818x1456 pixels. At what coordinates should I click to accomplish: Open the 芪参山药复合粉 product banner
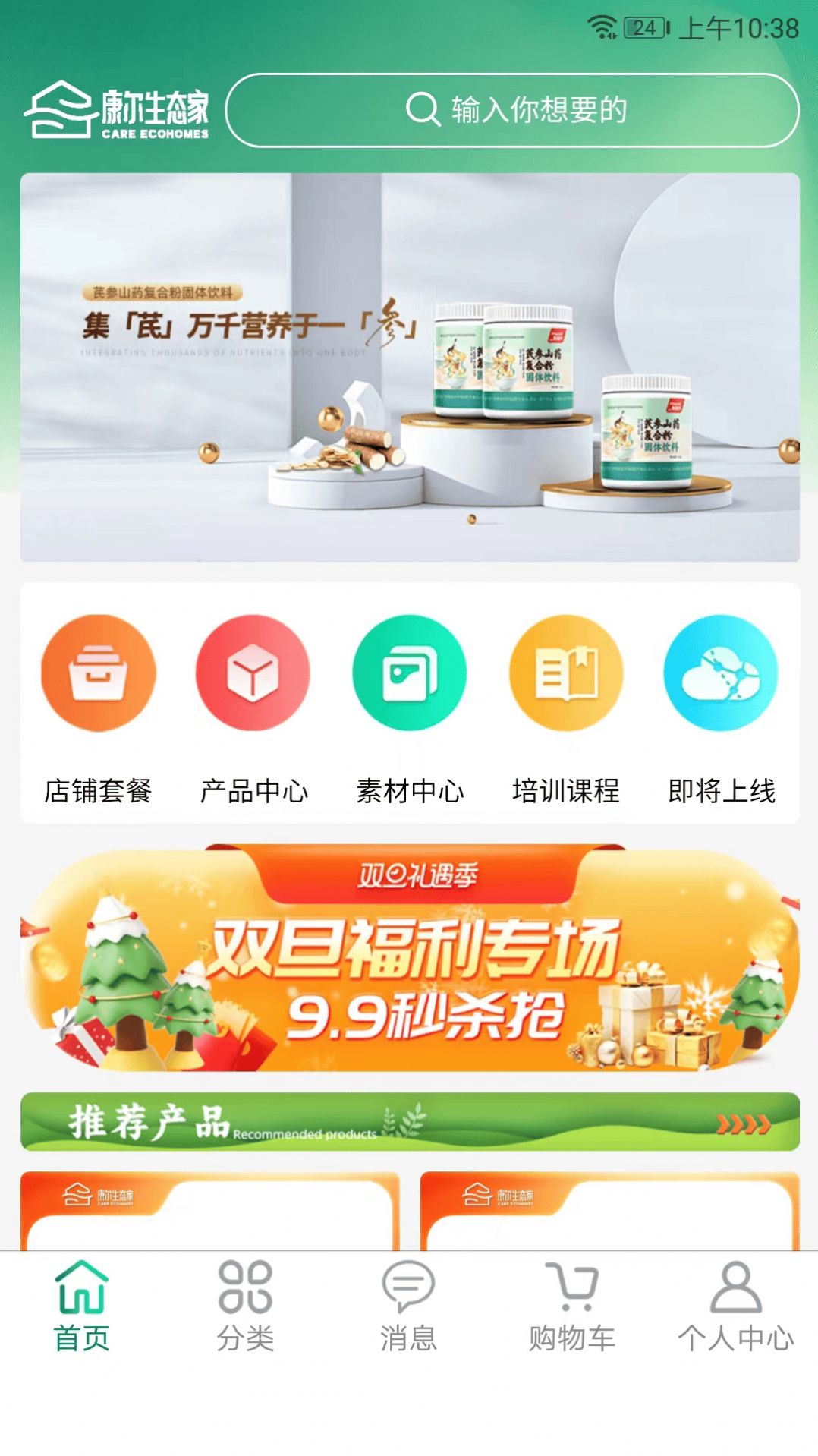(409, 367)
